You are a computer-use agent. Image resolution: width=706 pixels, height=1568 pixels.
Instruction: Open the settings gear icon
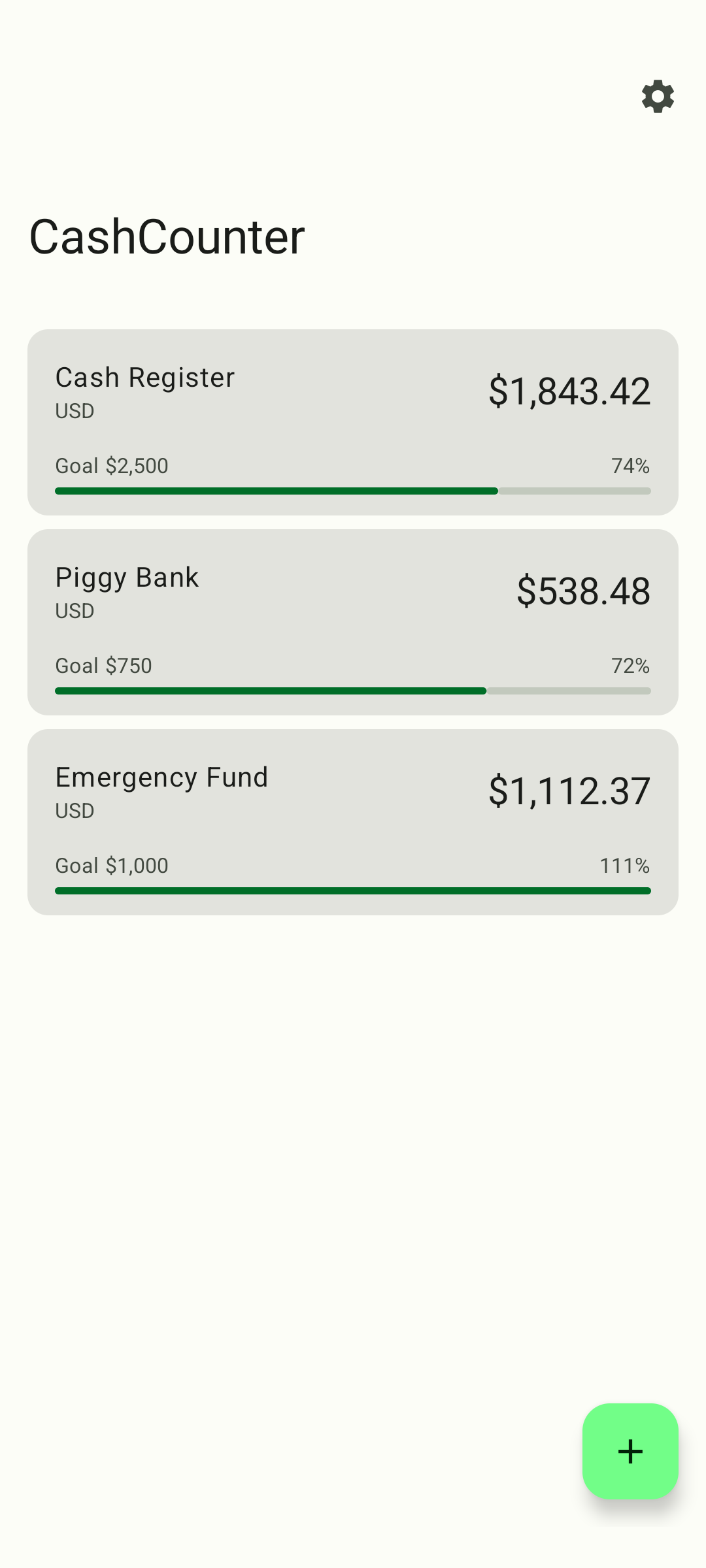pyautogui.click(x=657, y=97)
